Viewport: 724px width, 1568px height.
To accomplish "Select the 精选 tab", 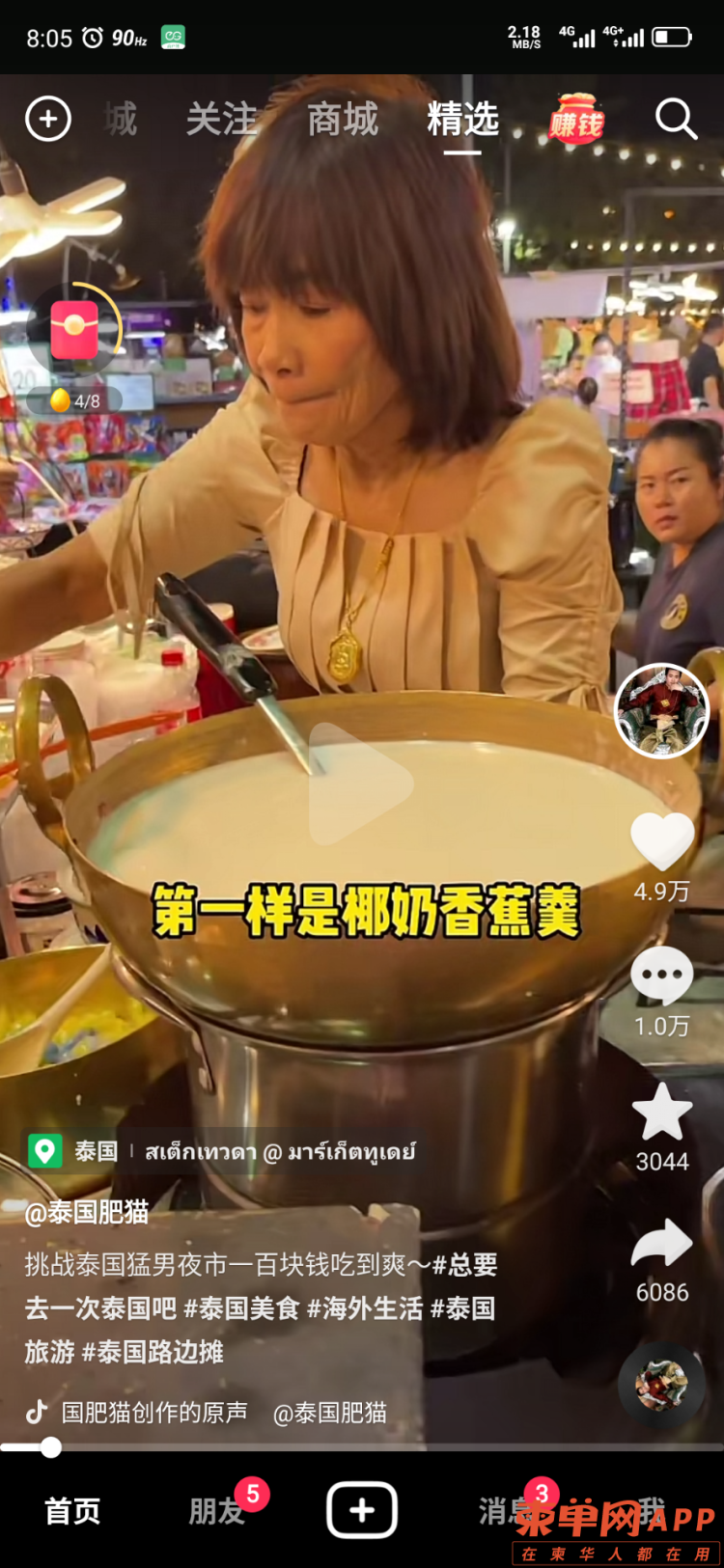I will click(x=462, y=120).
